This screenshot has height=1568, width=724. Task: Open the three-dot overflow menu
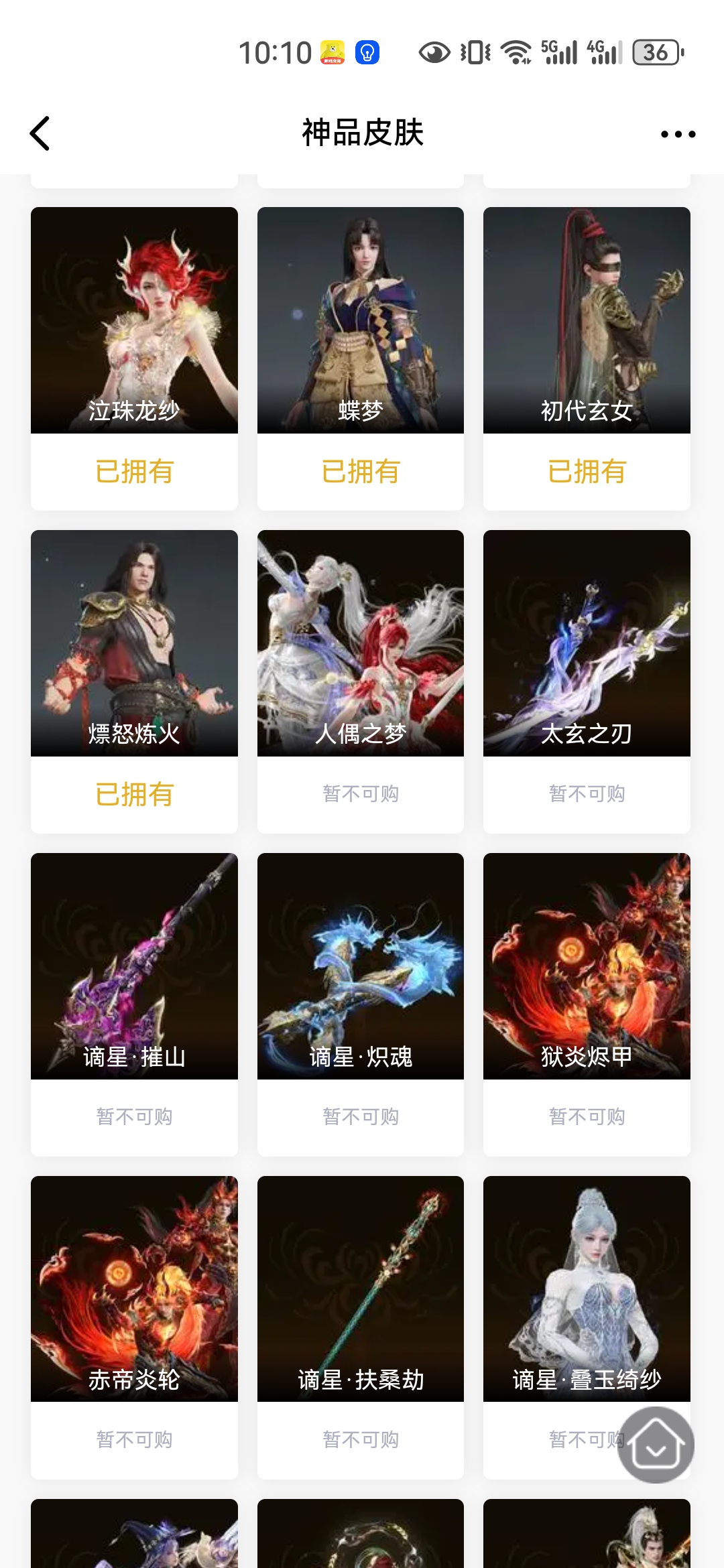677,133
